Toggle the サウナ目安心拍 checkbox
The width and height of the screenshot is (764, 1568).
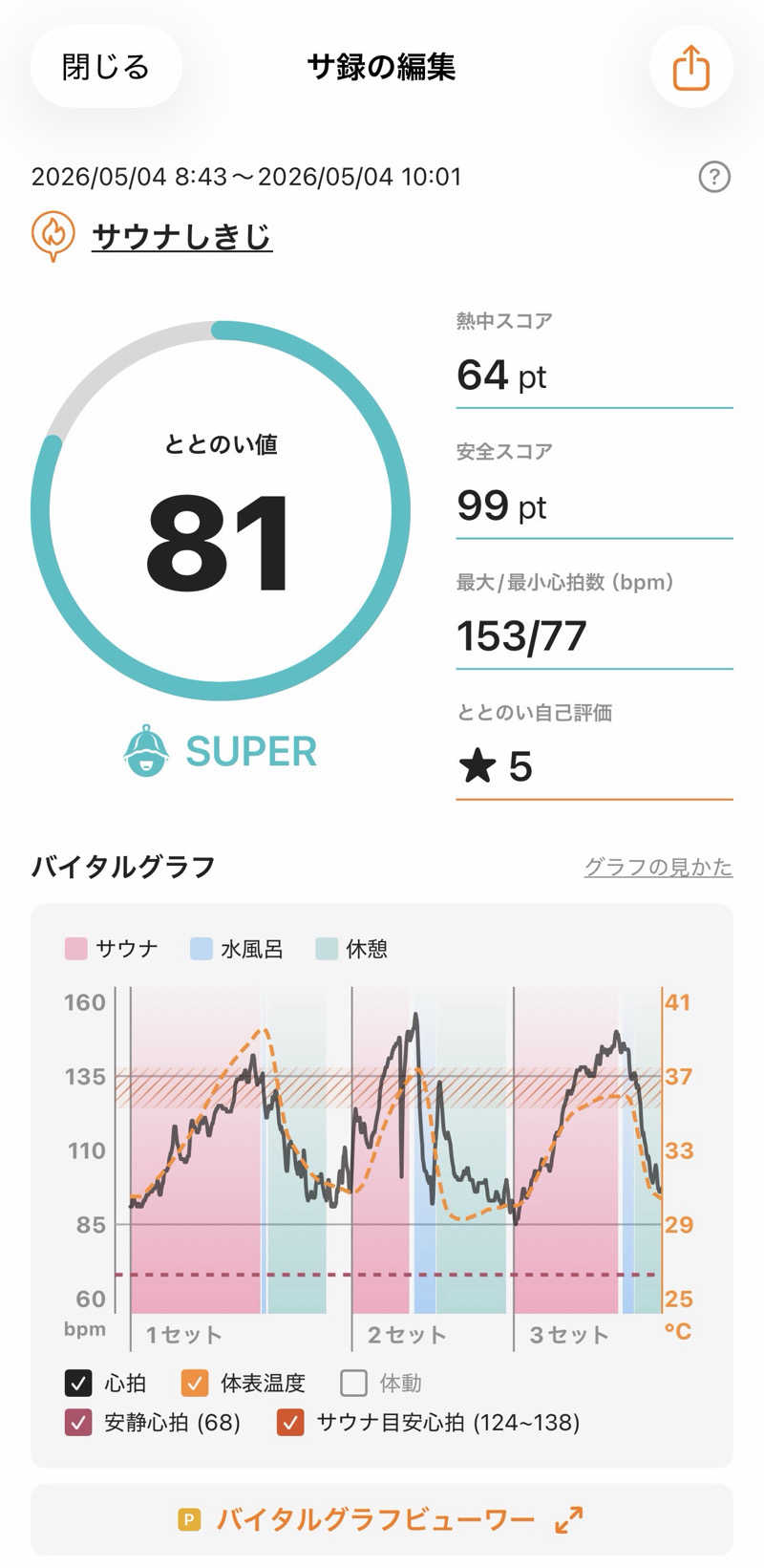(x=290, y=1423)
